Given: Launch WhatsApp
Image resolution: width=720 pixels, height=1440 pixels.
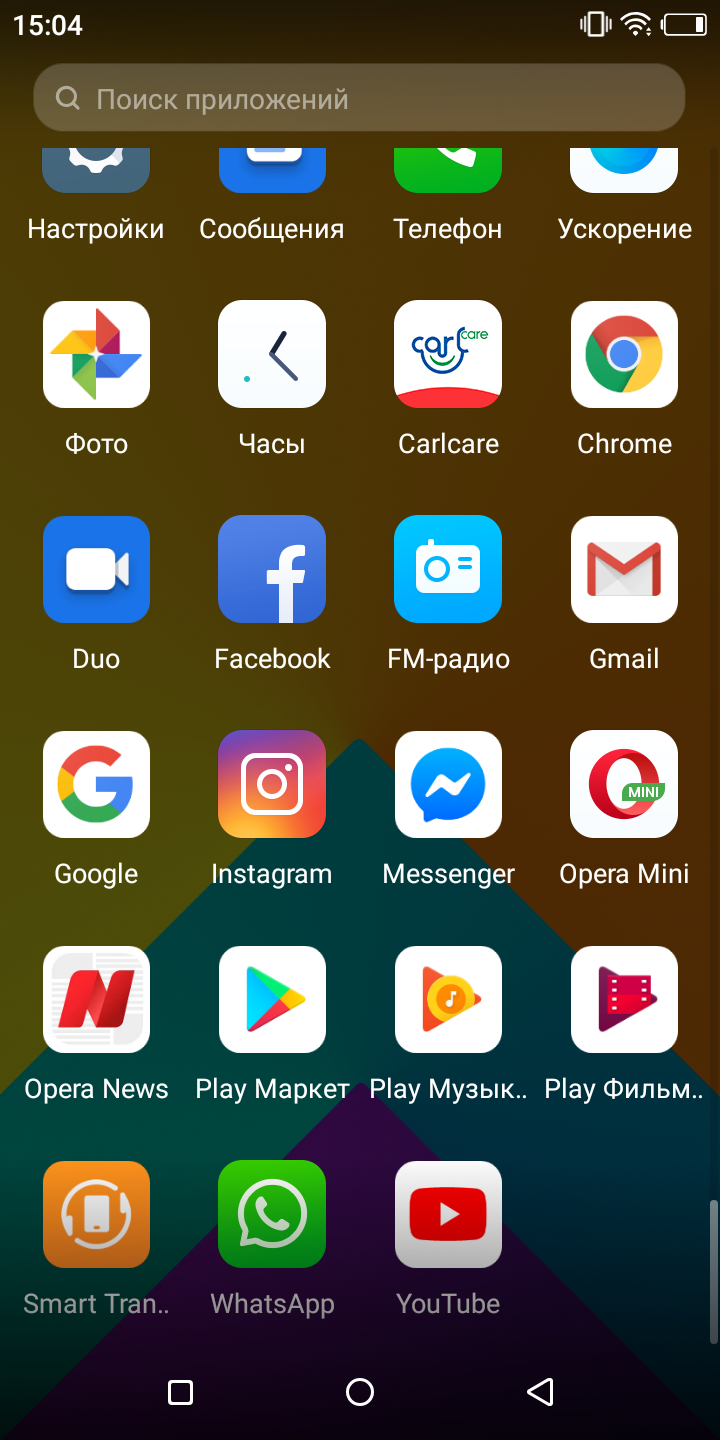Looking at the screenshot, I should 272,1214.
